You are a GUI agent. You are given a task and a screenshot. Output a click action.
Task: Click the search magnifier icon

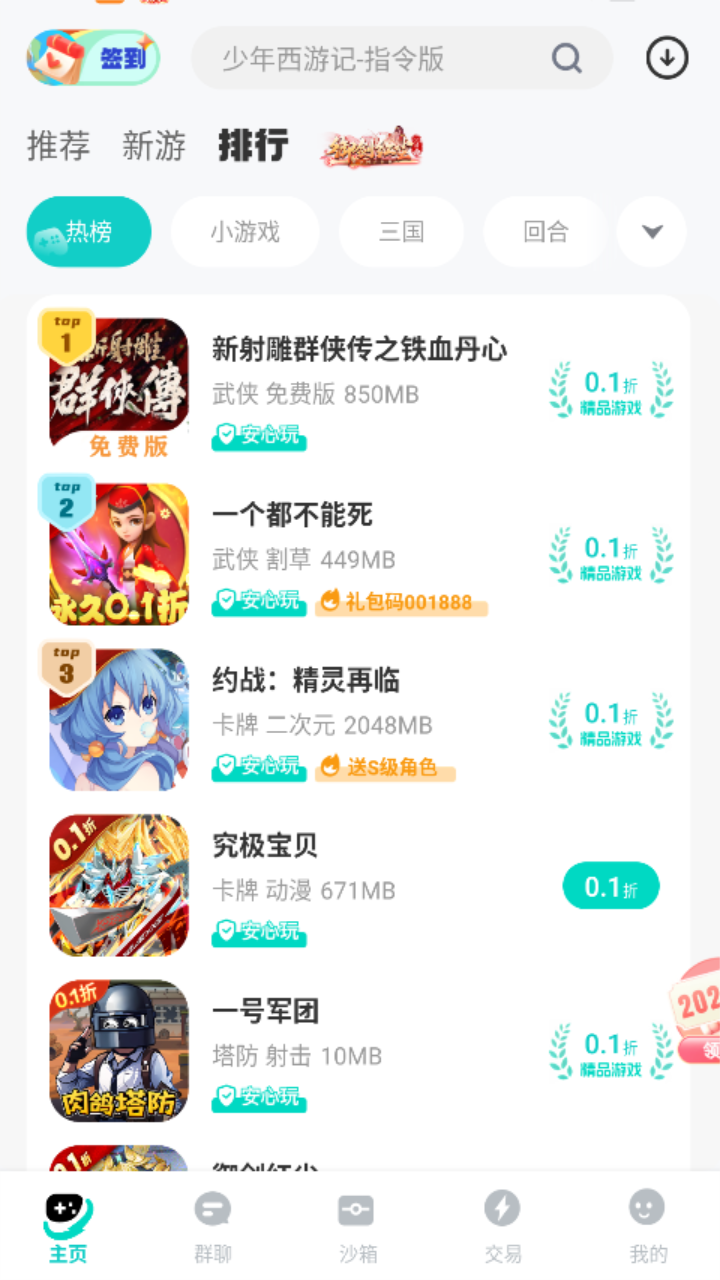pyautogui.click(x=567, y=59)
